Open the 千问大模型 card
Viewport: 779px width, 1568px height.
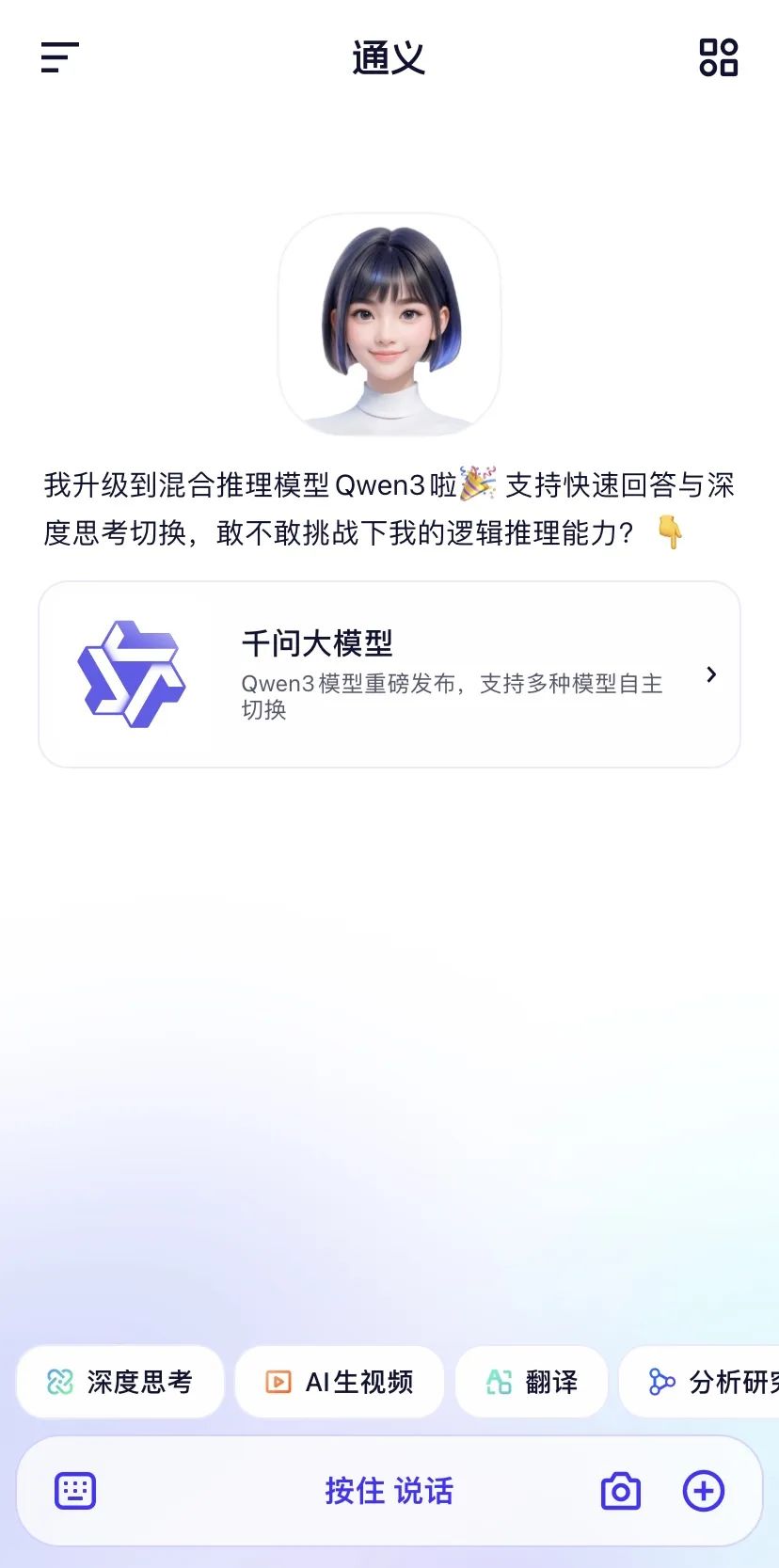click(389, 674)
